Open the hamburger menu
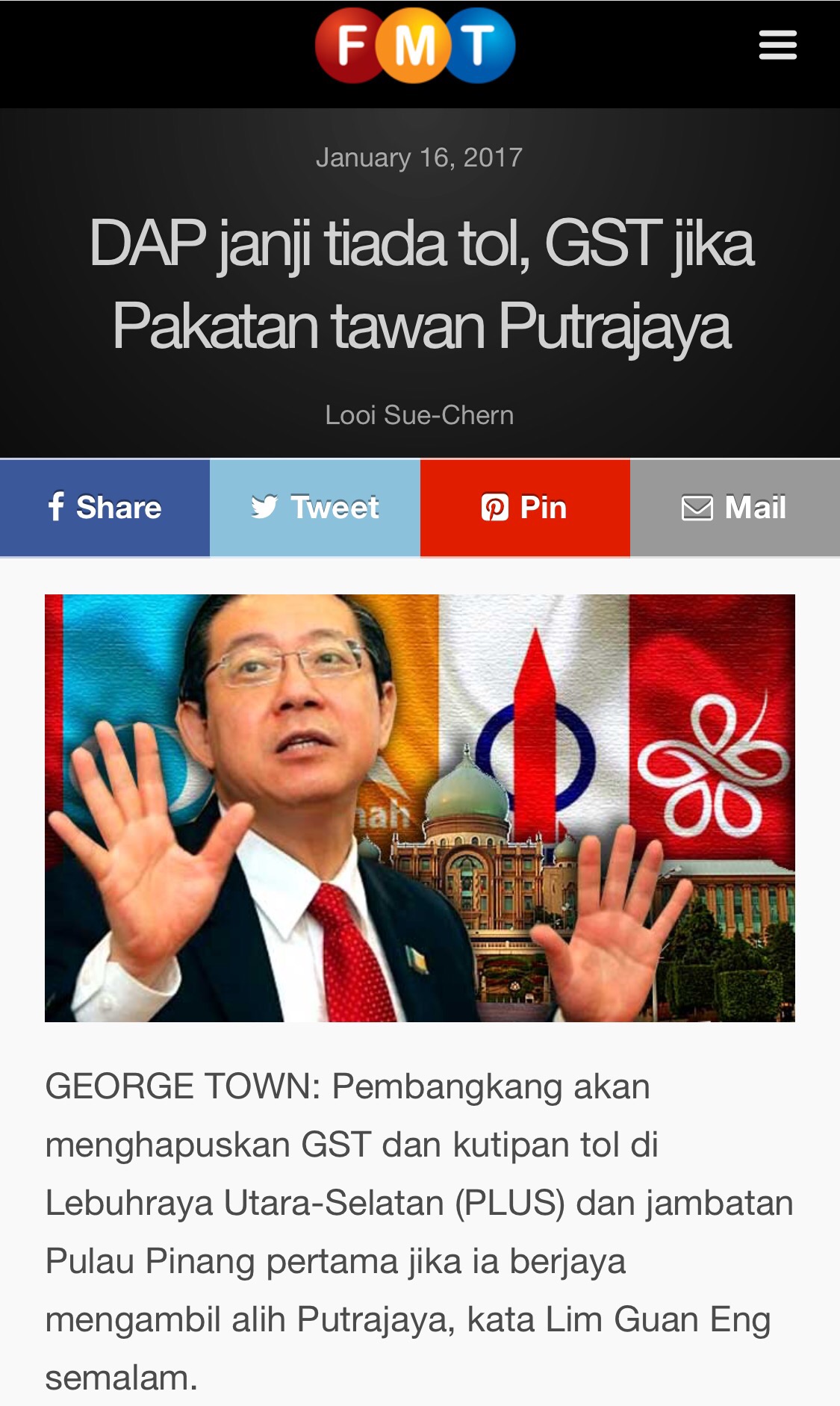840x1406 pixels. pyautogui.click(x=777, y=46)
